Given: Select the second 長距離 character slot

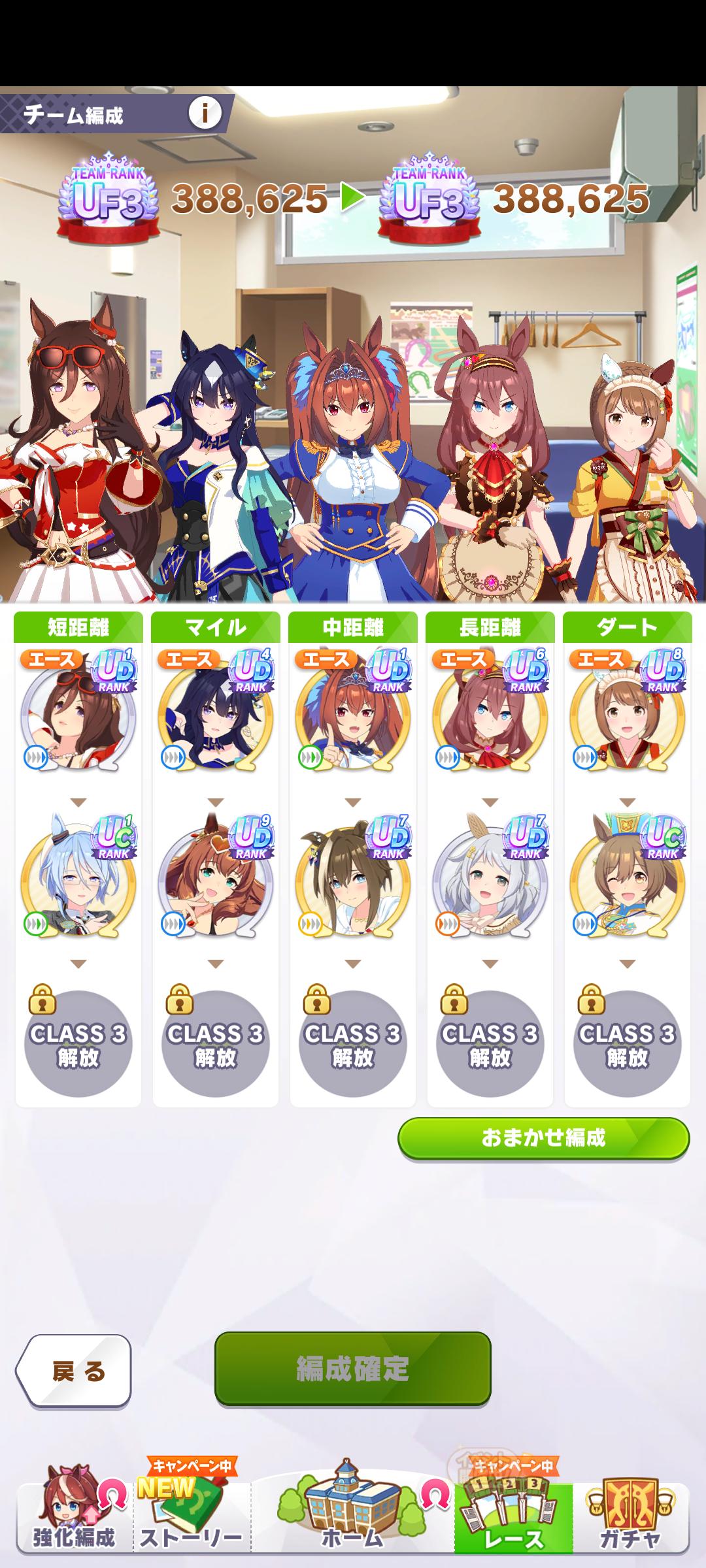Looking at the screenshot, I should [490, 882].
